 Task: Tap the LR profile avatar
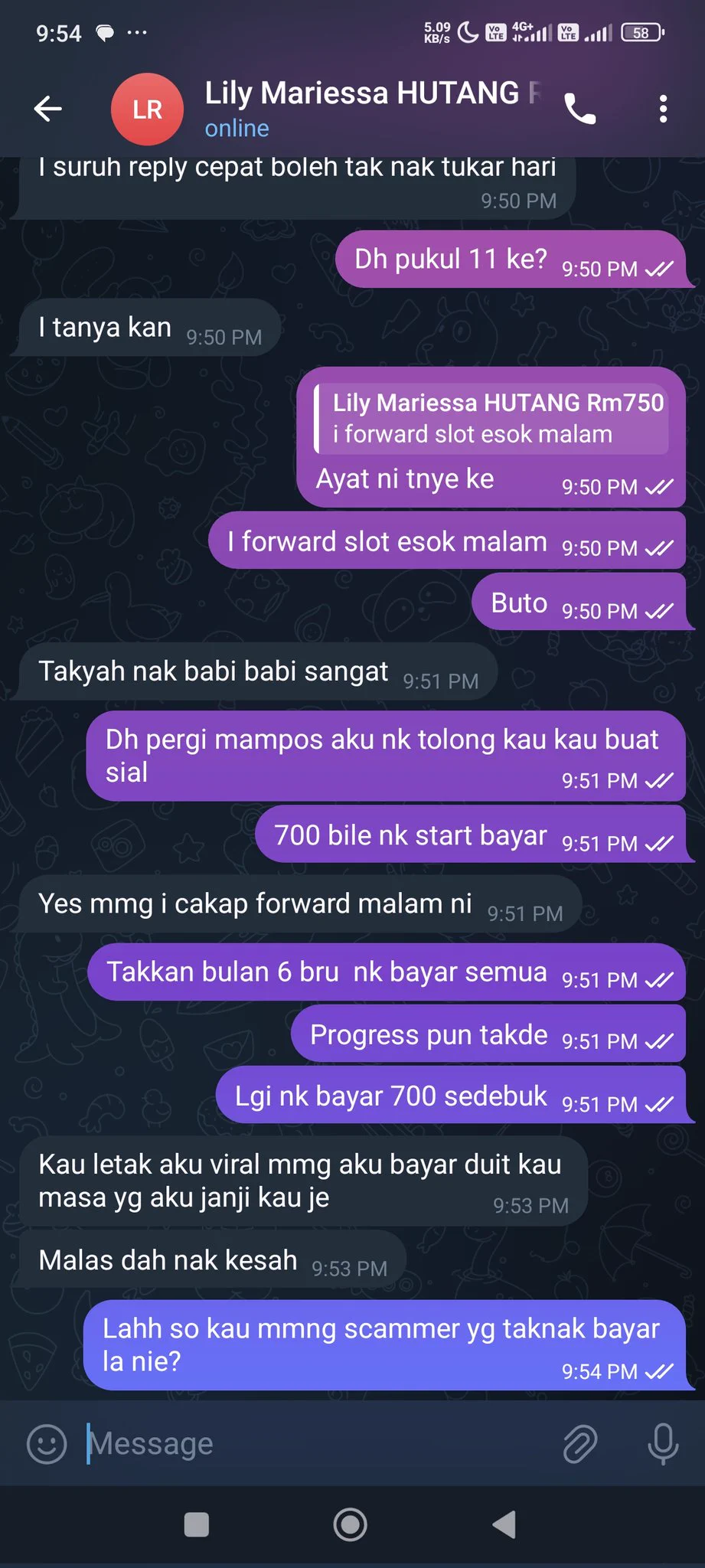pos(147,109)
